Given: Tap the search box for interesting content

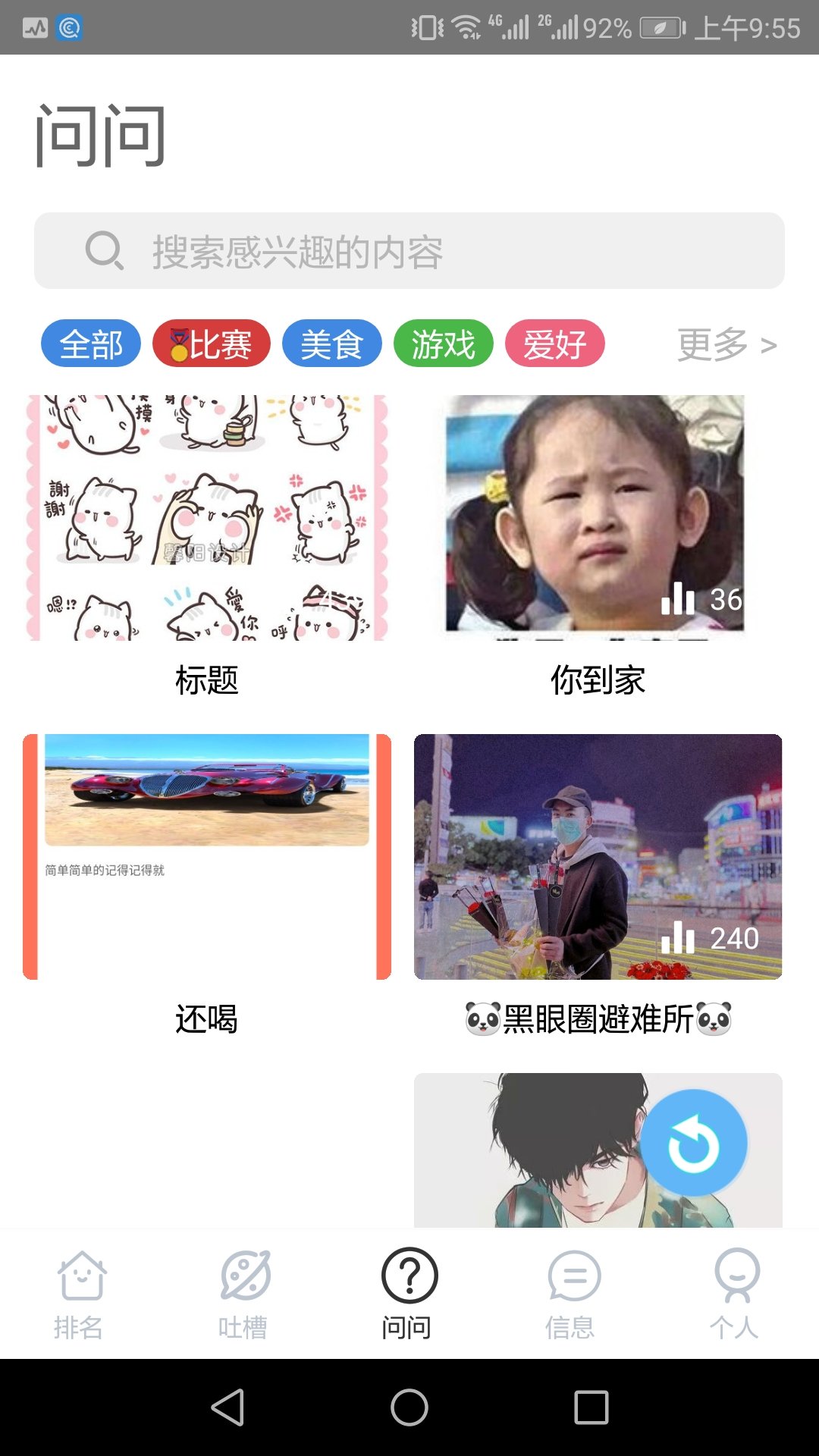Looking at the screenshot, I should point(409,251).
